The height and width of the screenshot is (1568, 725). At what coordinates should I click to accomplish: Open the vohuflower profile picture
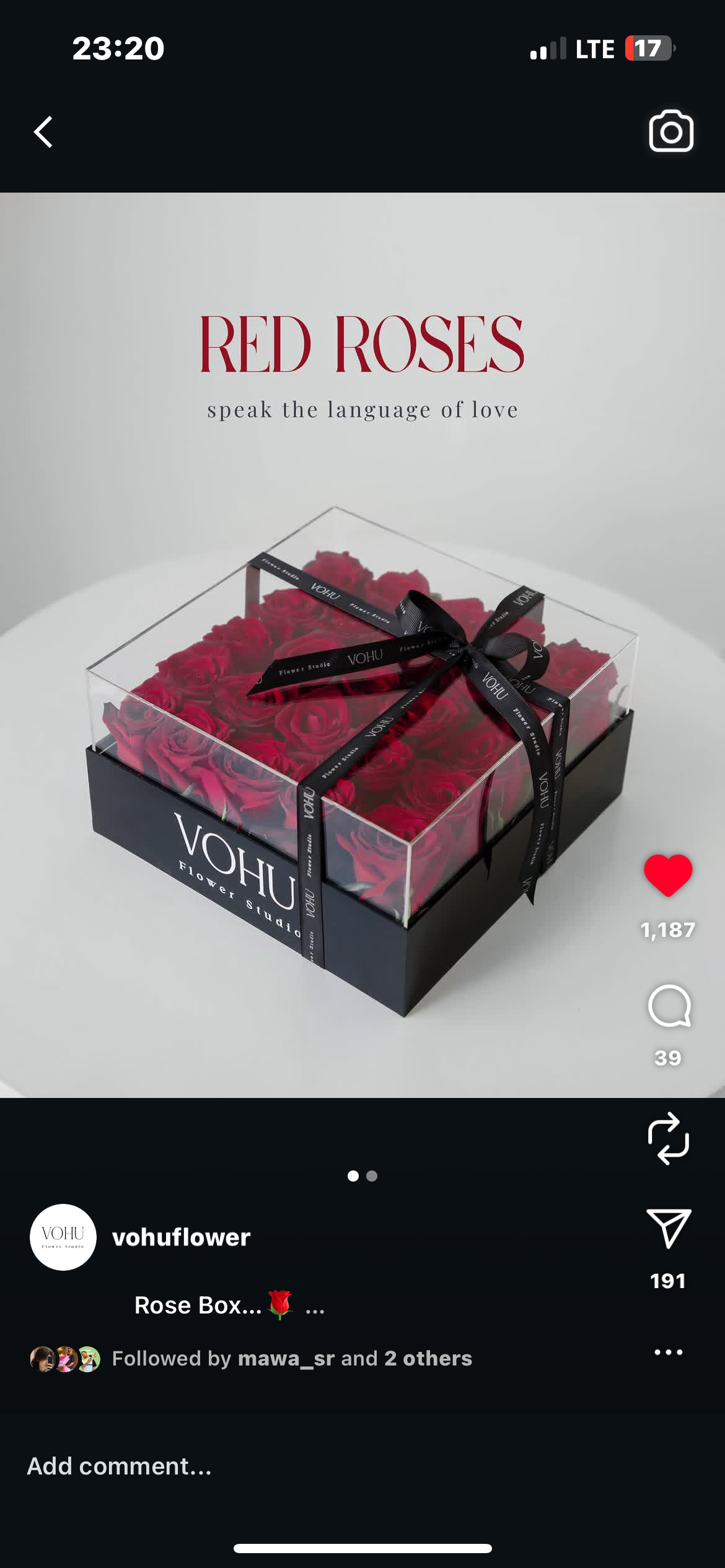tap(63, 1237)
